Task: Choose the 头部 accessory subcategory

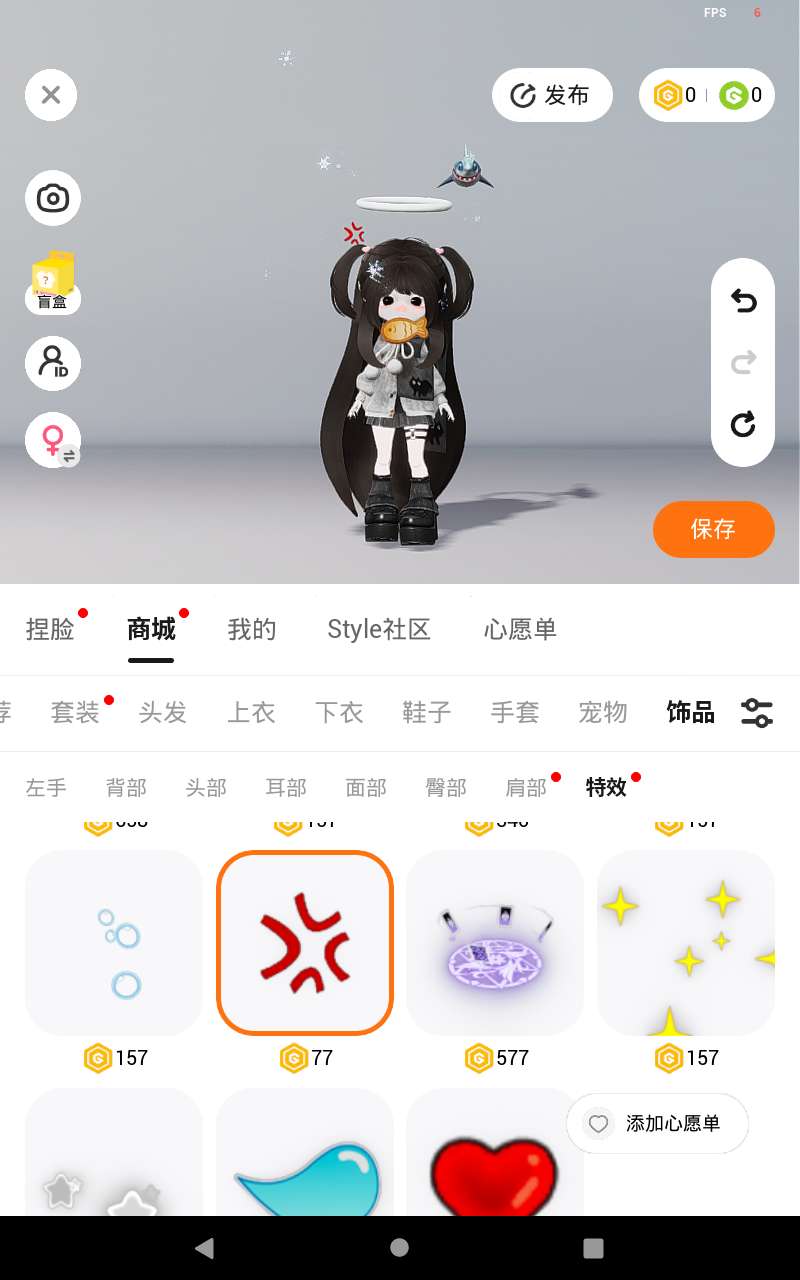Action: point(206,787)
